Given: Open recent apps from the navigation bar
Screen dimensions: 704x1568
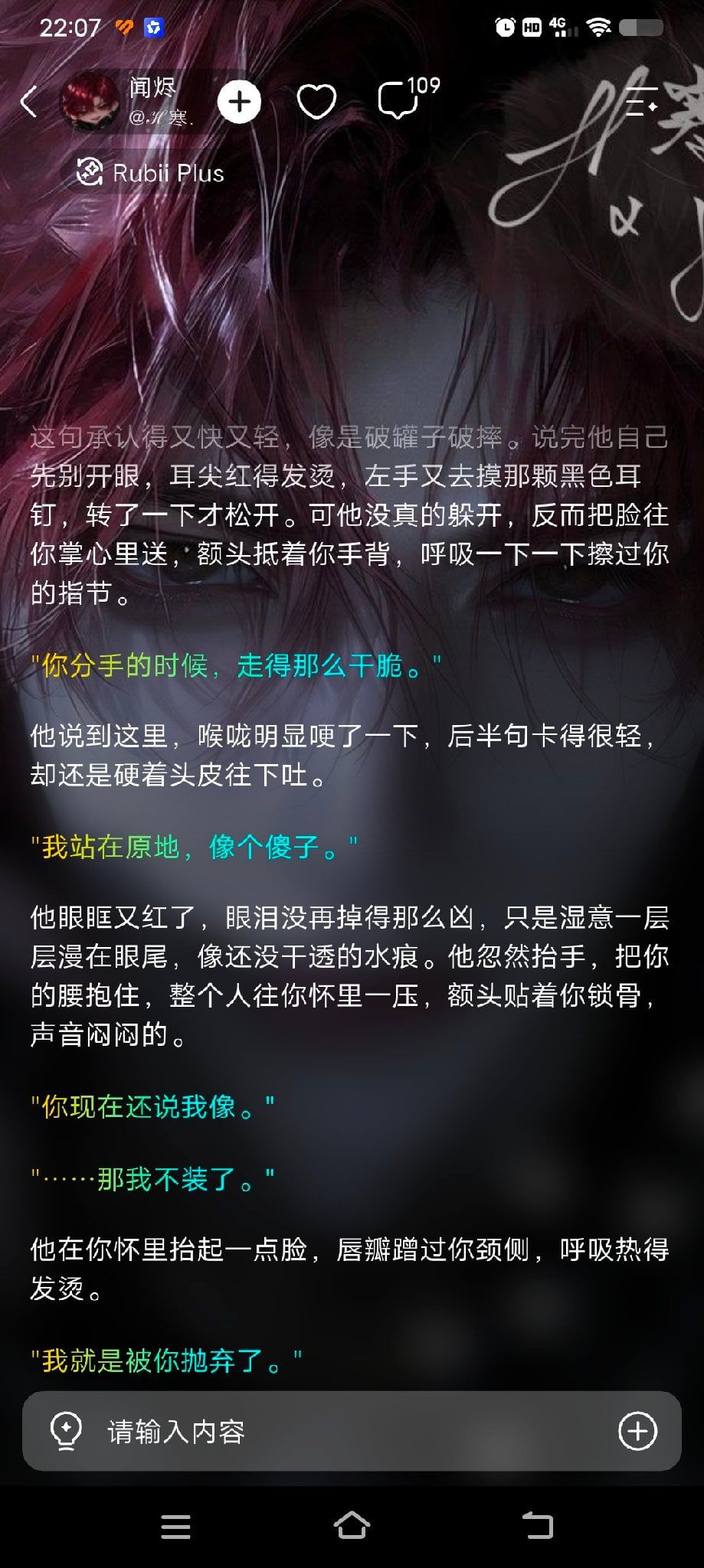Looking at the screenshot, I should tap(175, 1527).
